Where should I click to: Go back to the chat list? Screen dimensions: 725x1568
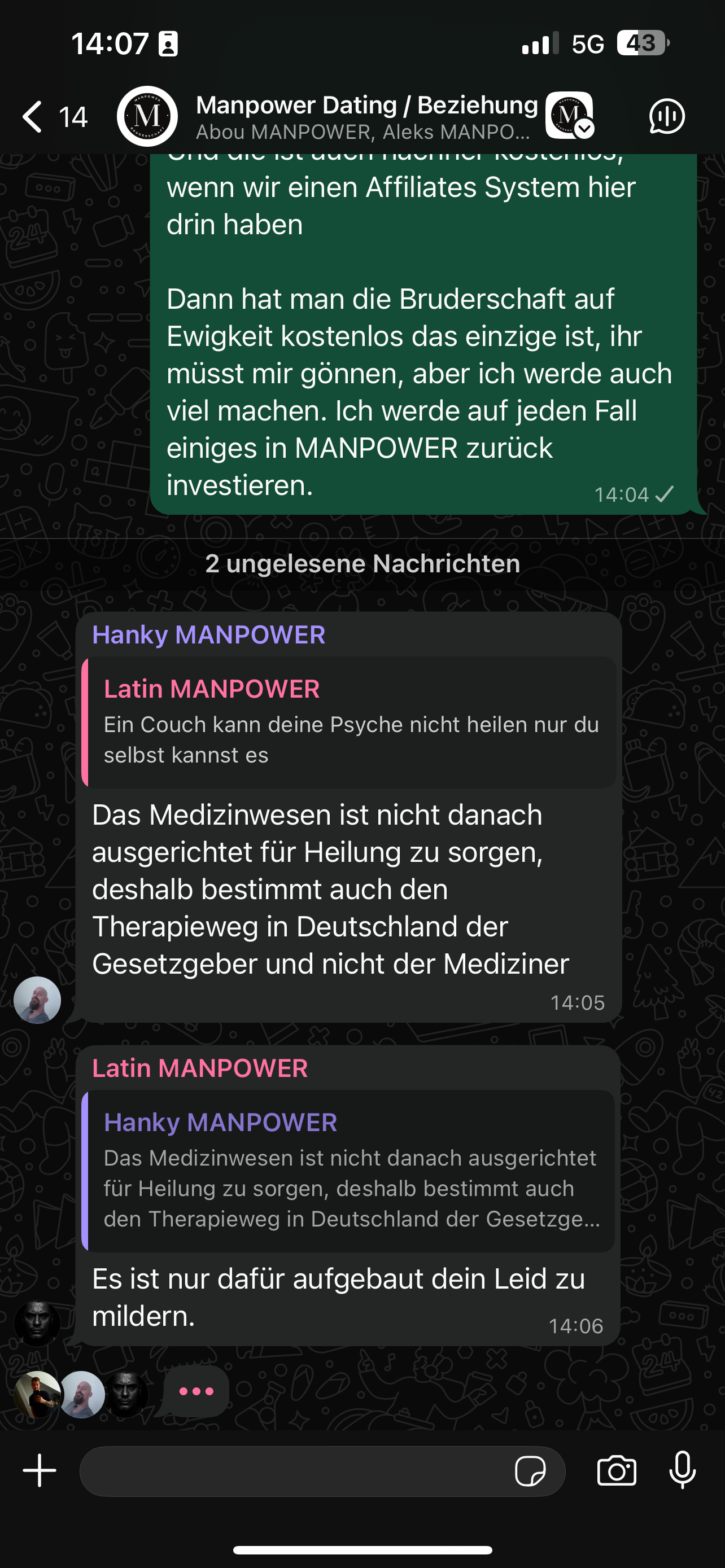[x=33, y=116]
